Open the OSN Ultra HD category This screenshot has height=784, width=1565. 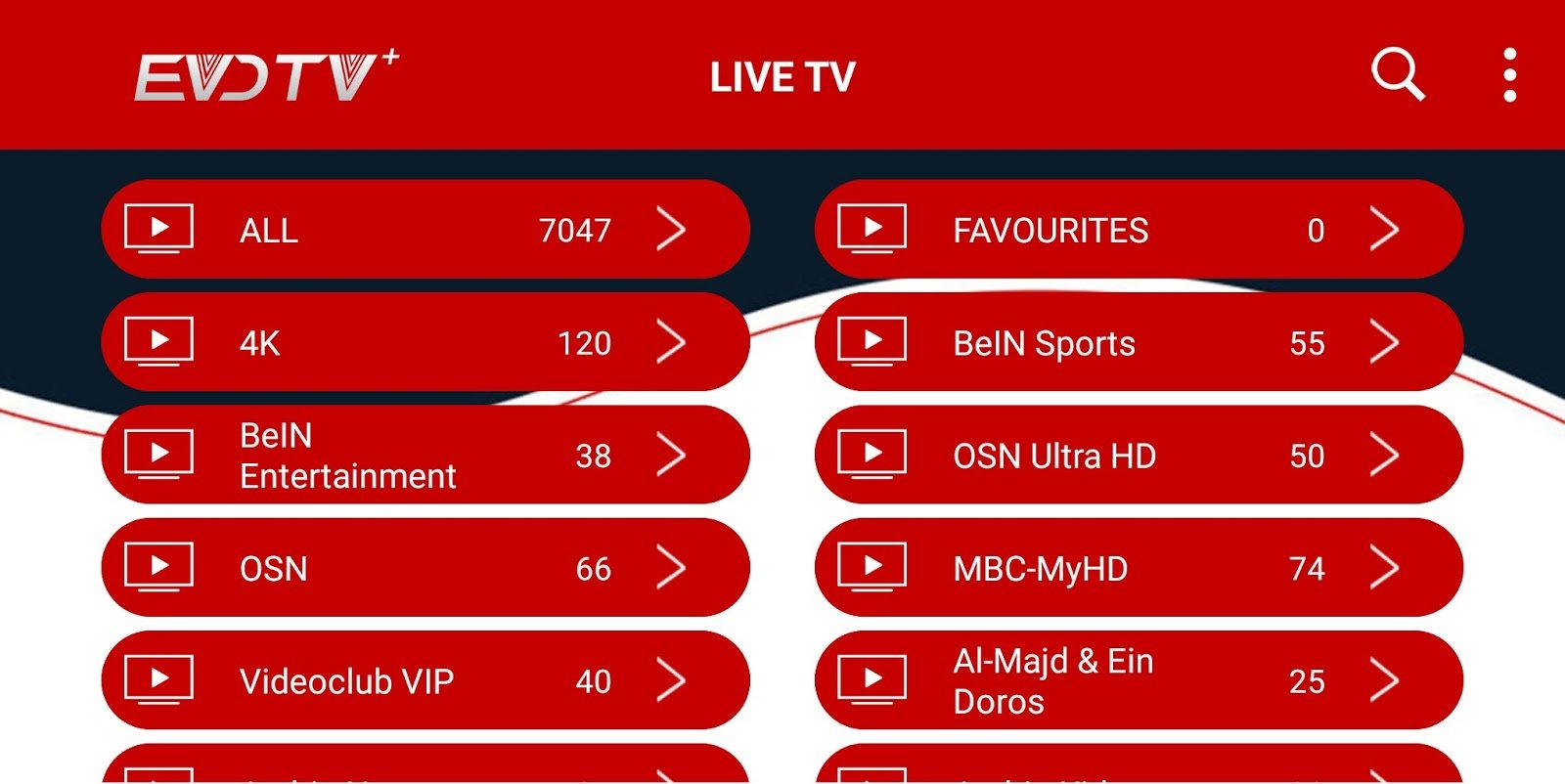click(1139, 455)
